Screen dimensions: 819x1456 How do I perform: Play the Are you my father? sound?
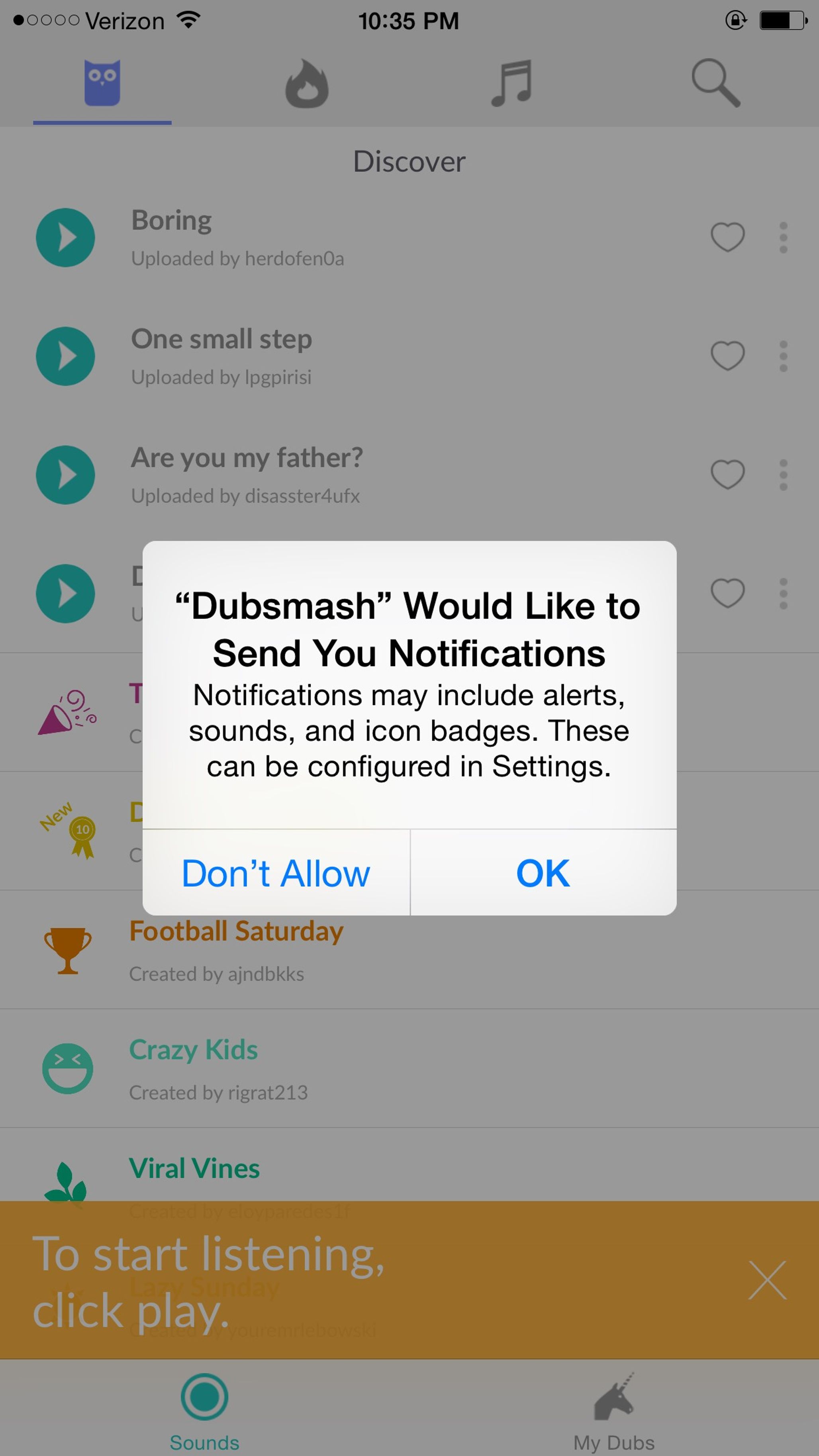66,475
